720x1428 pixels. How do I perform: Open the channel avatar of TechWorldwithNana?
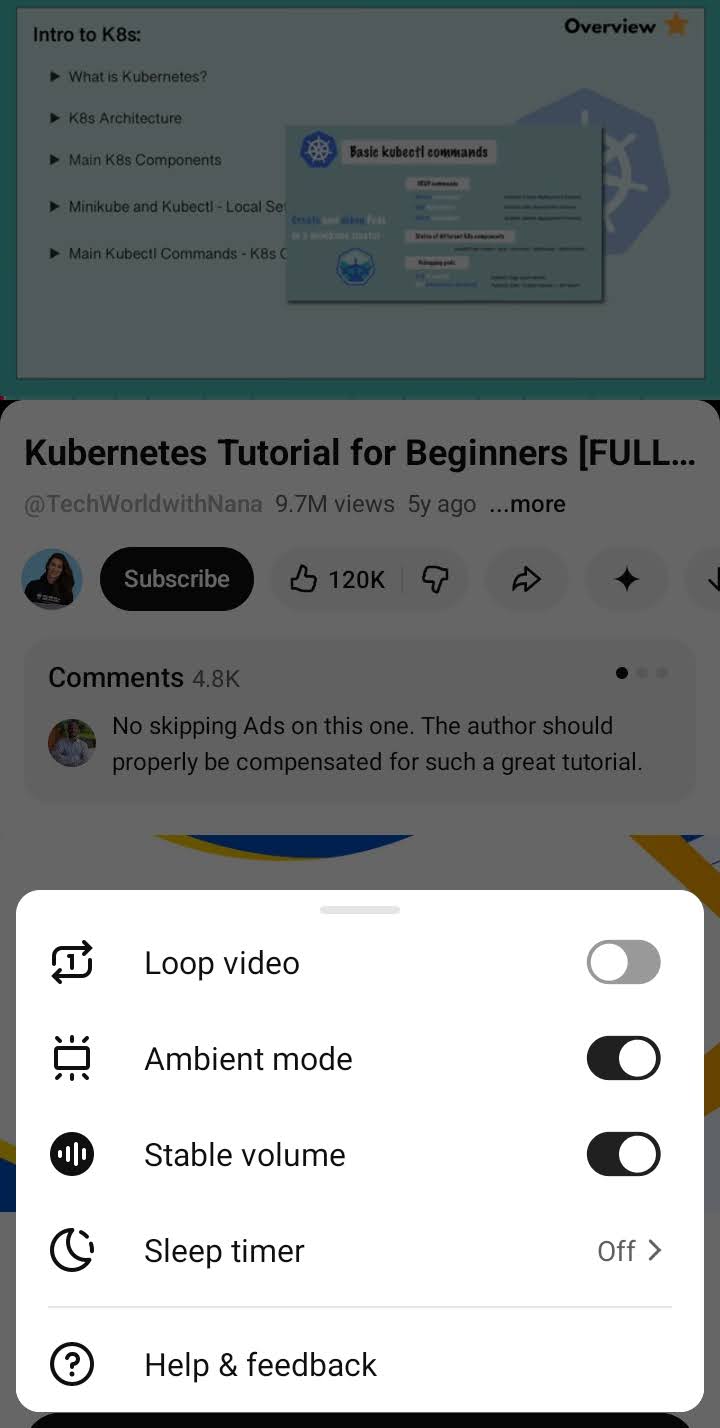pos(52,579)
